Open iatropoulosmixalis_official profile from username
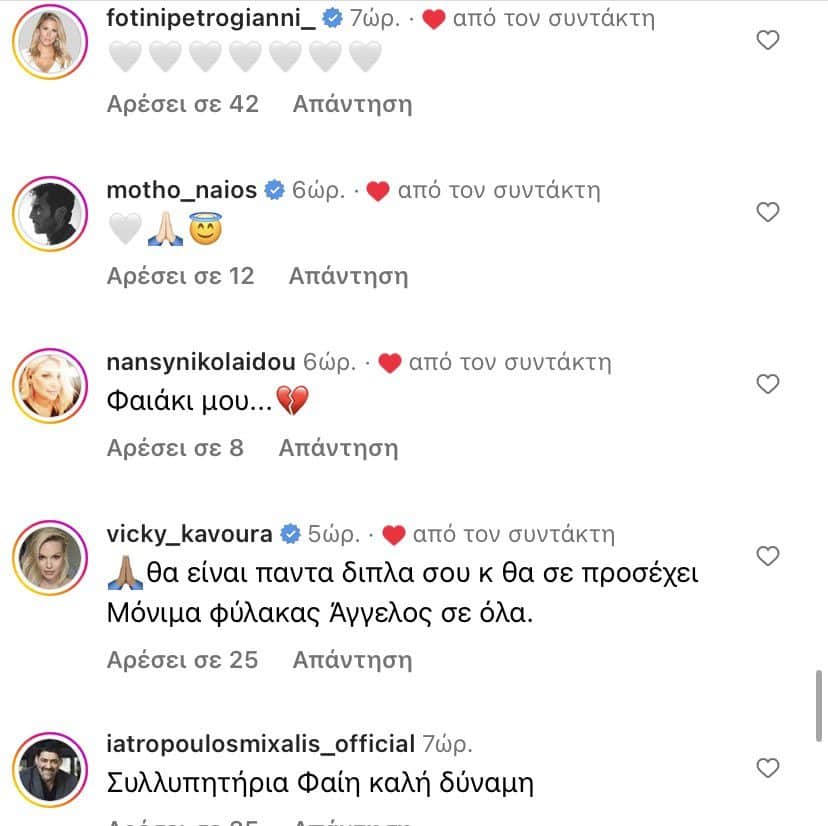The height and width of the screenshot is (826, 828). (260, 745)
